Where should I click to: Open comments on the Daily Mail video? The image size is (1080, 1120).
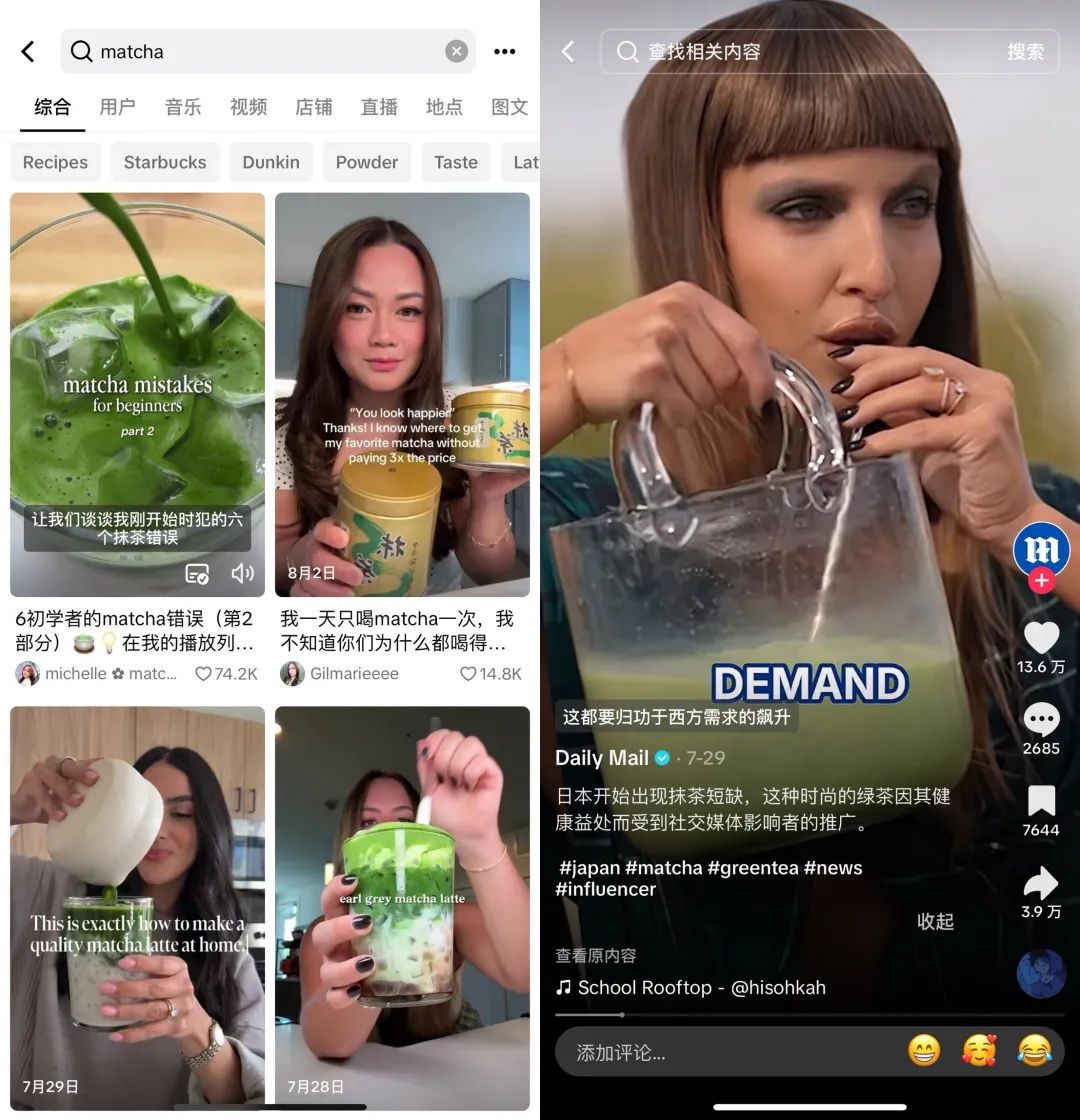point(1041,719)
